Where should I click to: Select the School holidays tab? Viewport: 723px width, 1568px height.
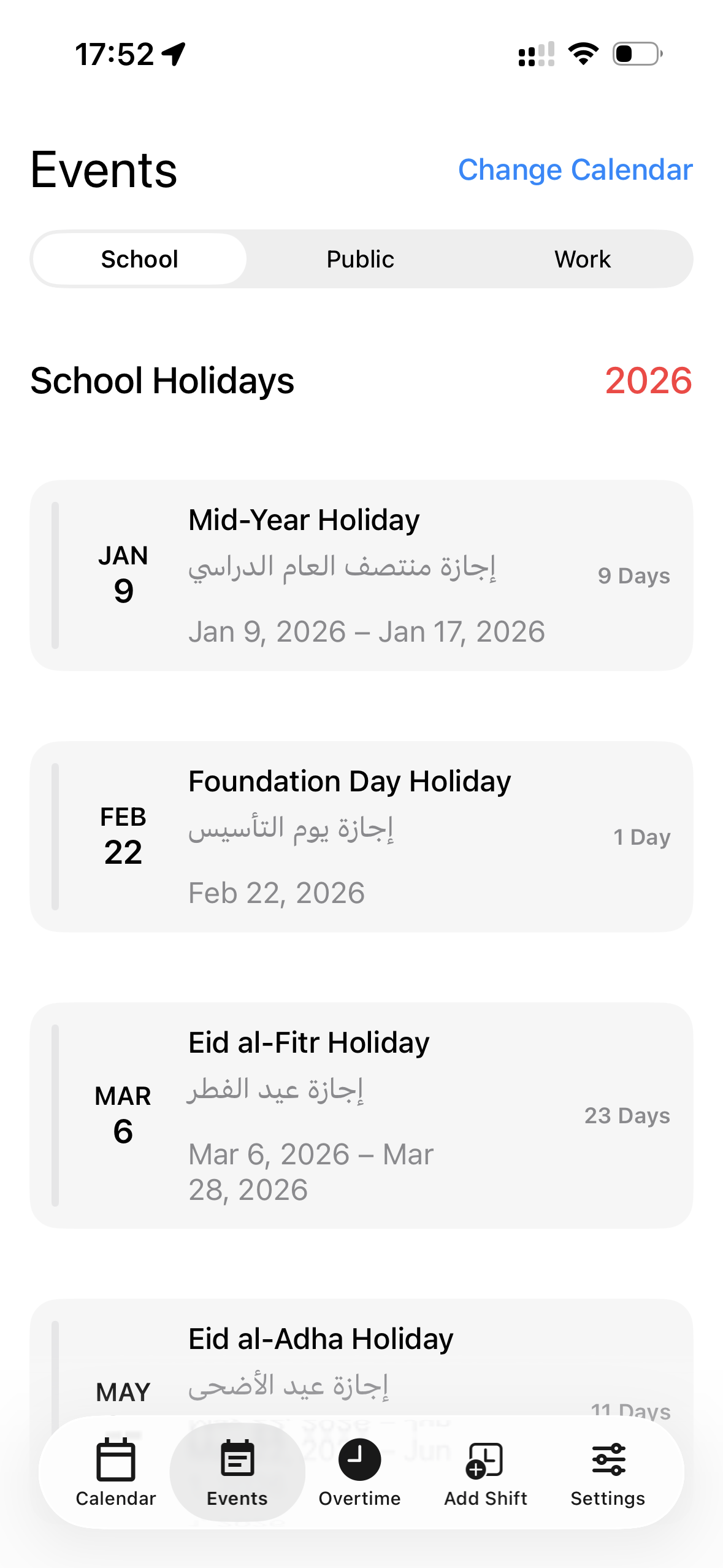(139, 258)
